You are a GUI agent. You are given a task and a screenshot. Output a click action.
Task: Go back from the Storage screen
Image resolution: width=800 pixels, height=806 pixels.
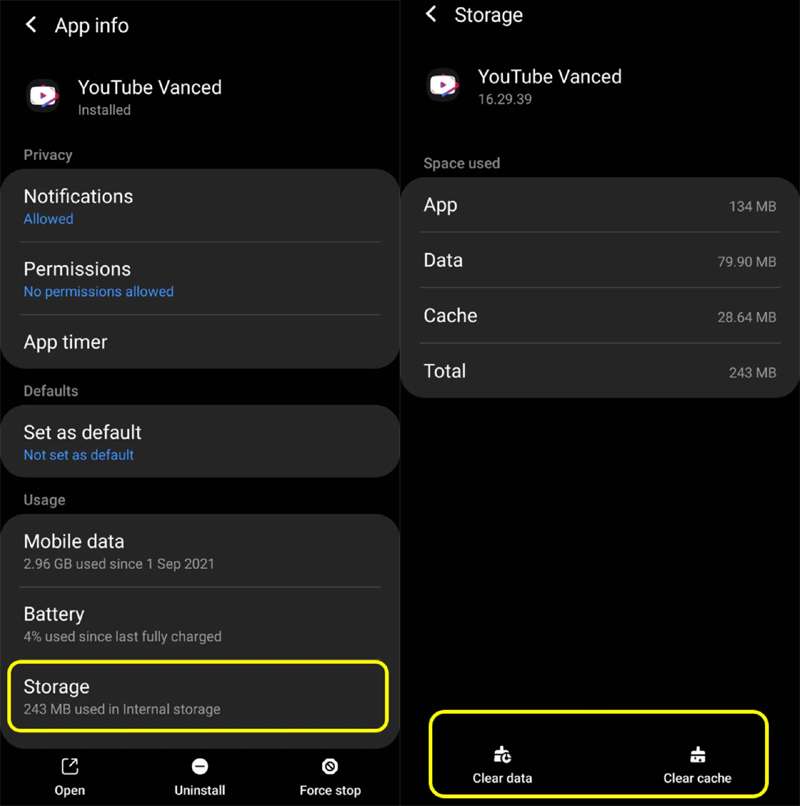(x=432, y=14)
